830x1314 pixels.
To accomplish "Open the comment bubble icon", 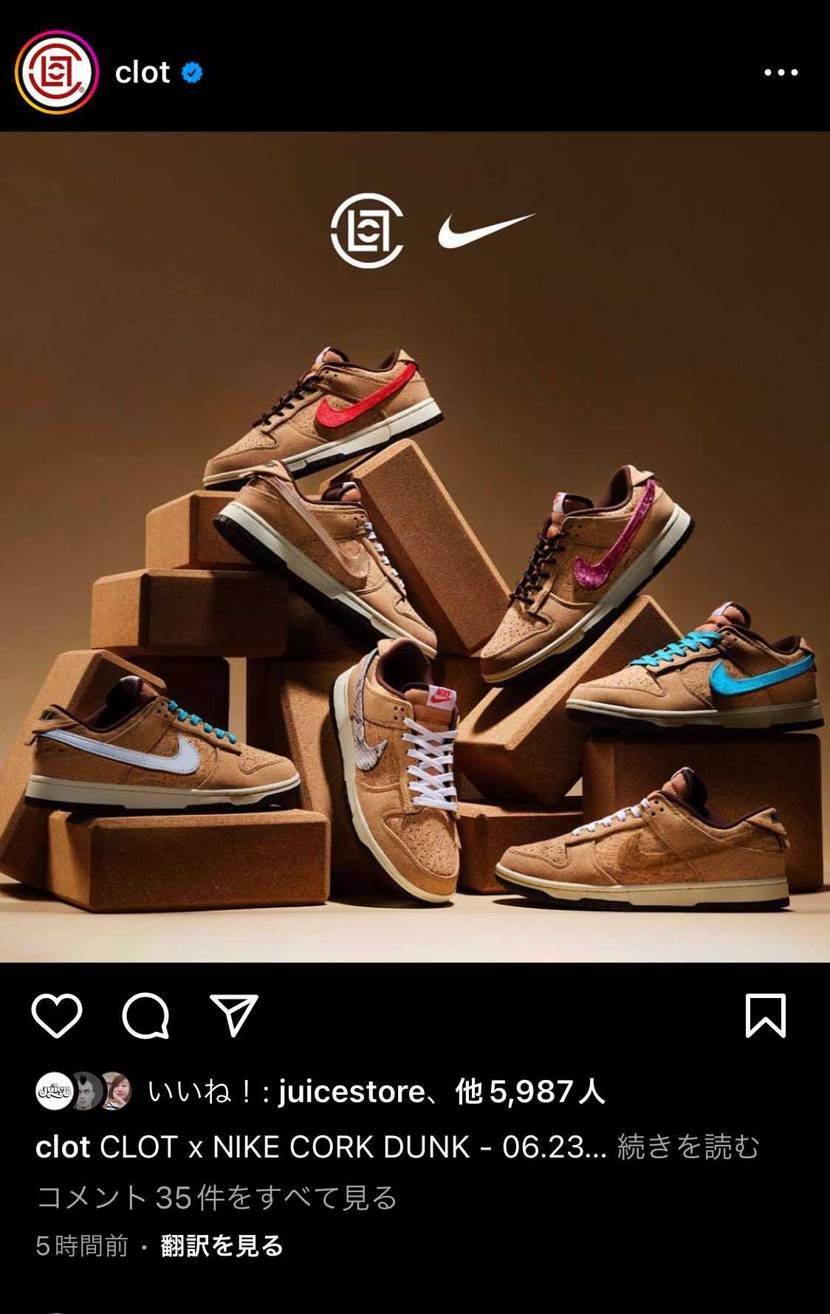I will tap(146, 1016).
